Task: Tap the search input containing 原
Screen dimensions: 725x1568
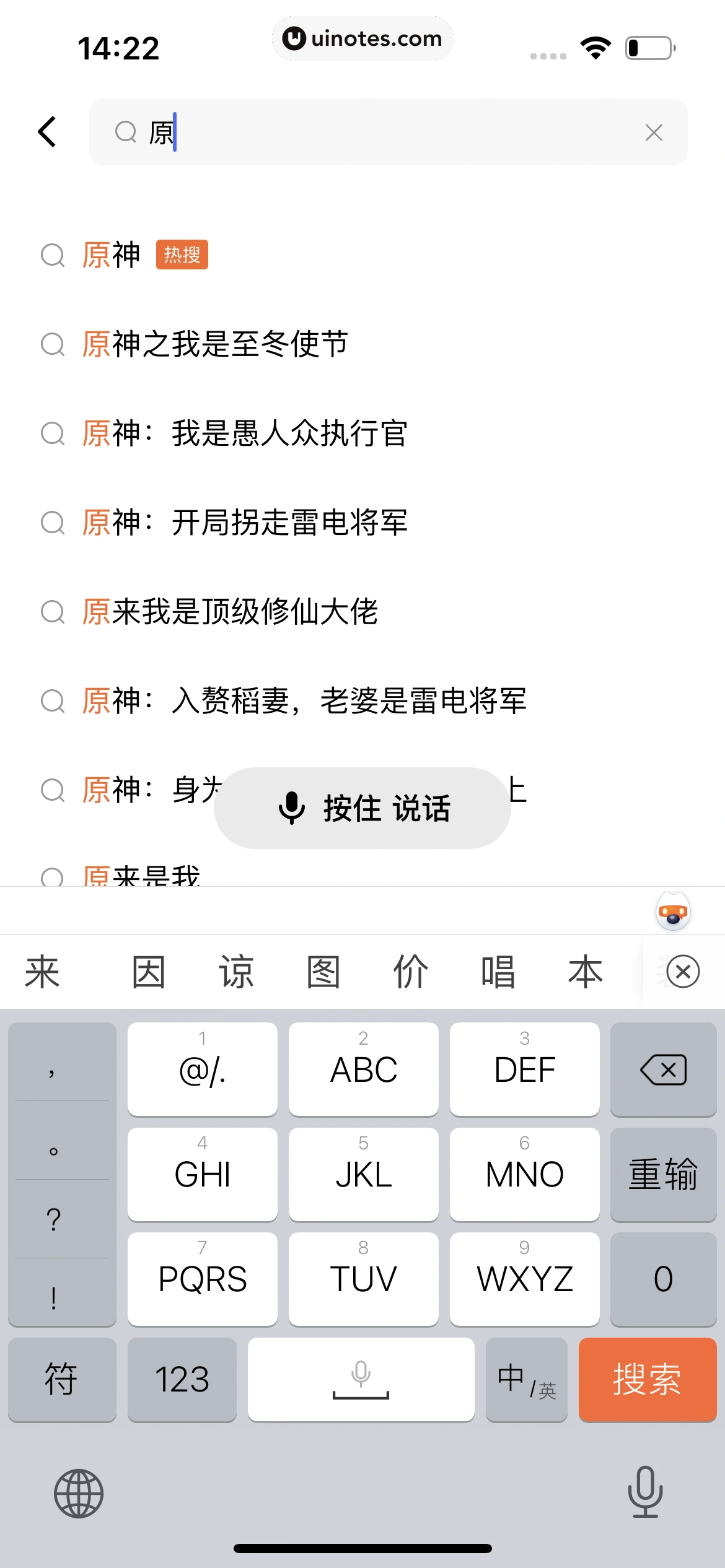Action: click(384, 132)
